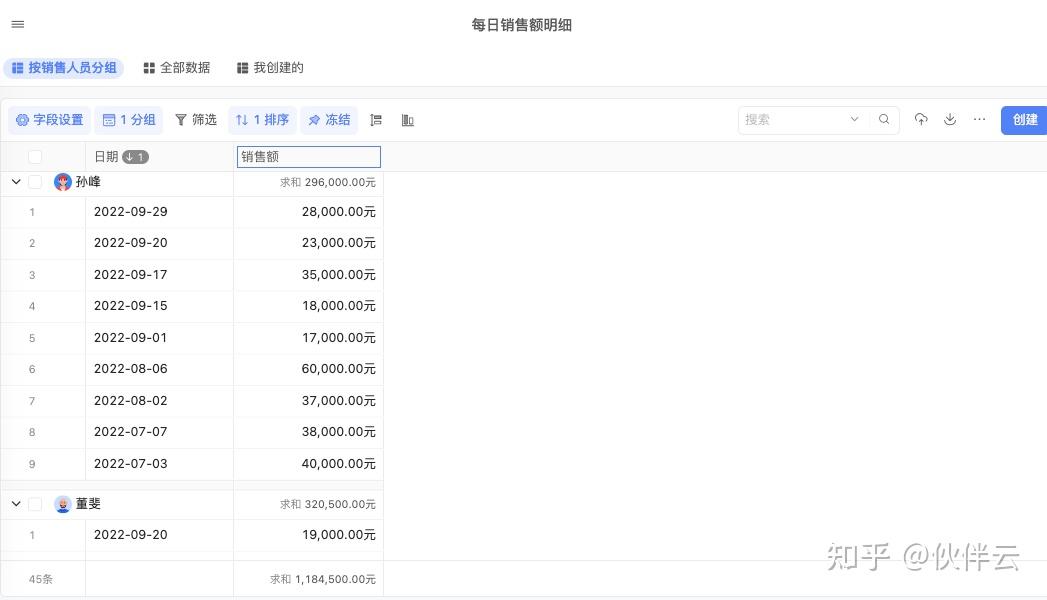Switch to 全部数据 view
This screenshot has width=1047, height=600.
coord(177,68)
